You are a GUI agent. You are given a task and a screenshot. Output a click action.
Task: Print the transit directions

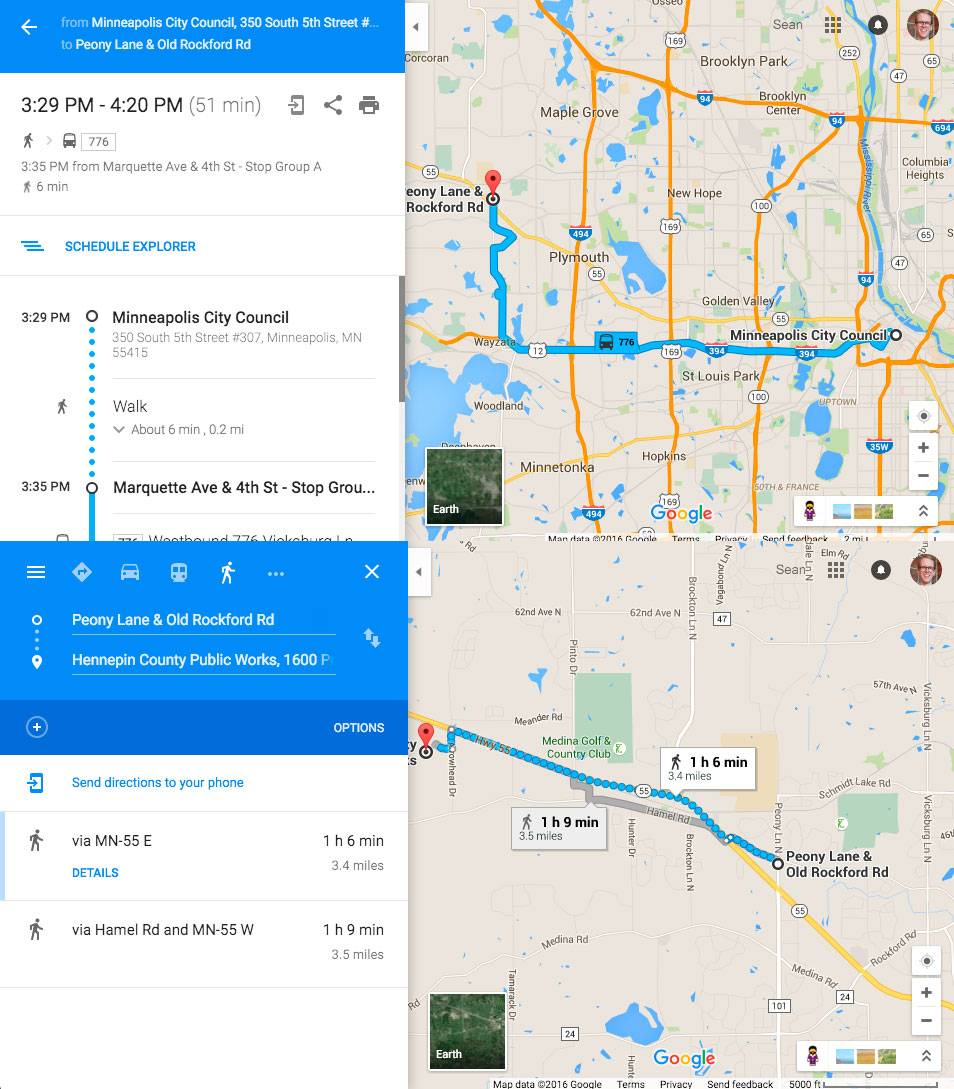pyautogui.click(x=369, y=105)
